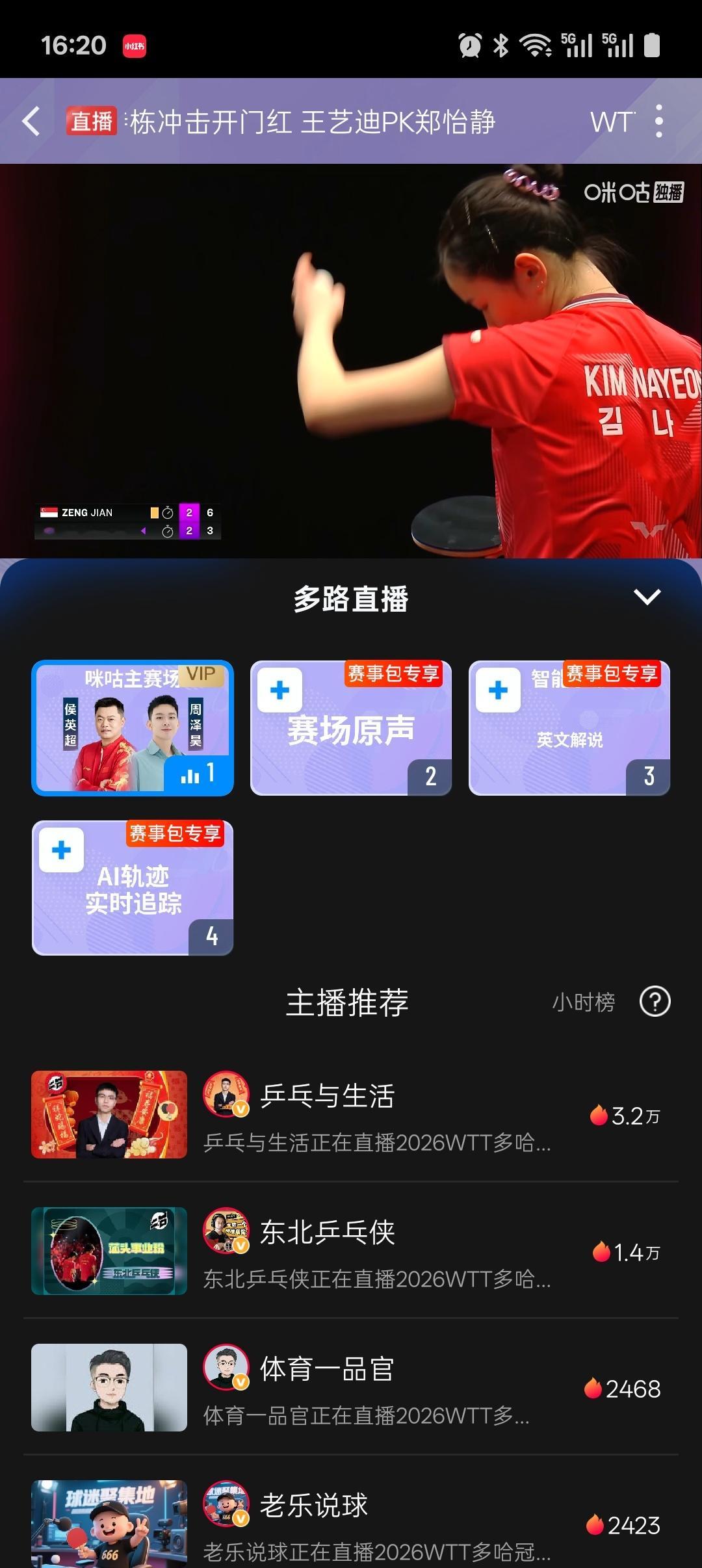The width and height of the screenshot is (702, 1568).
Task: Collapse the 多路直播 panel with the chevron
Action: 646,598
